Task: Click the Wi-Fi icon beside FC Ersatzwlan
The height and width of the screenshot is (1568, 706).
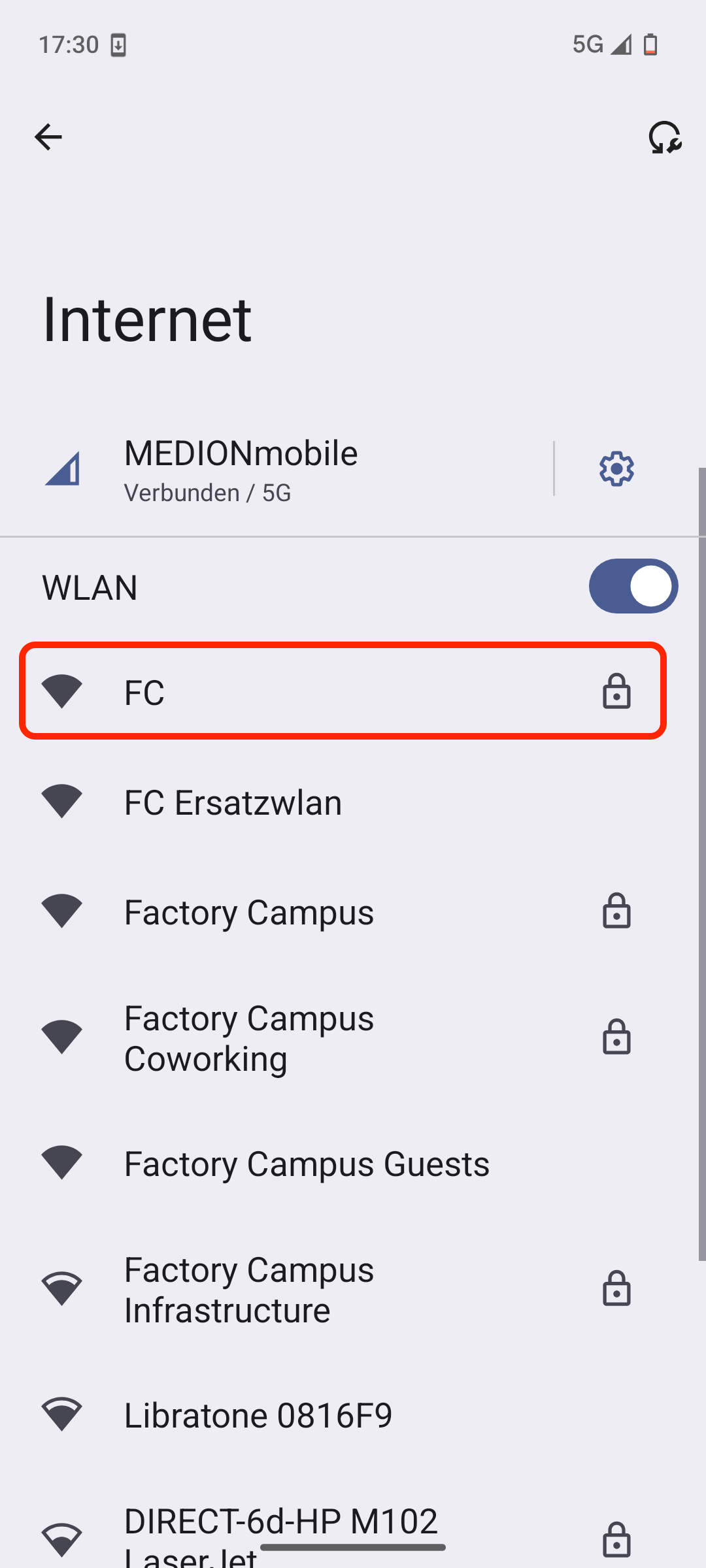Action: coord(61,802)
